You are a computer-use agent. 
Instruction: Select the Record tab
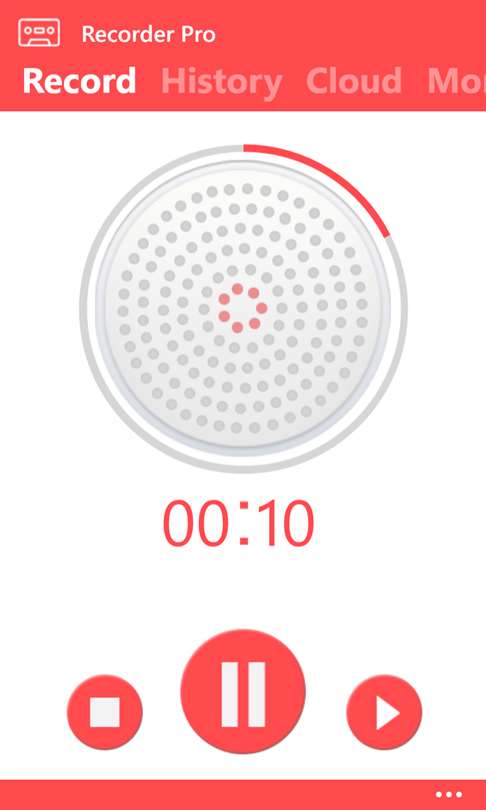click(x=79, y=80)
